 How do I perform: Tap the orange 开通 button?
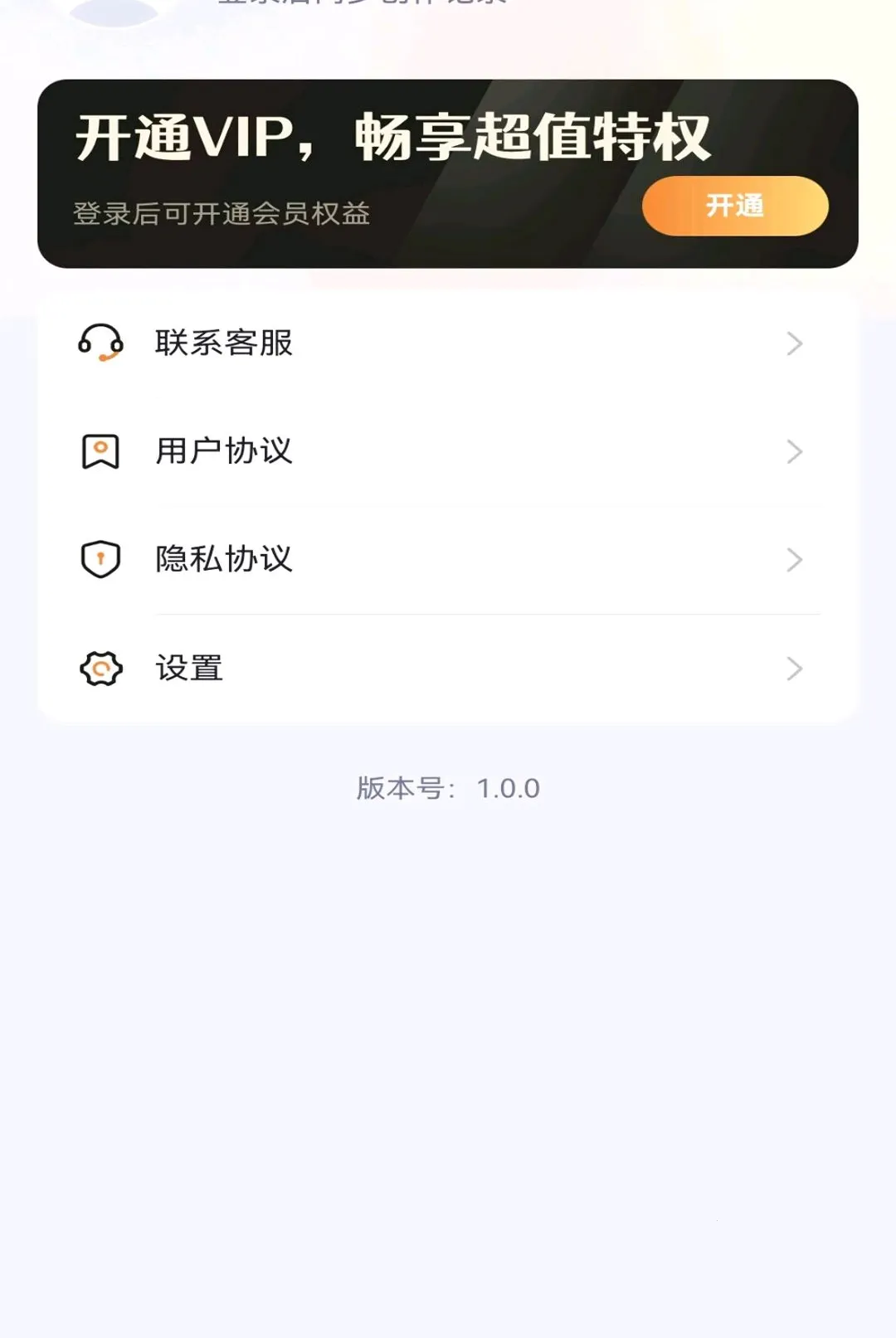(x=735, y=206)
